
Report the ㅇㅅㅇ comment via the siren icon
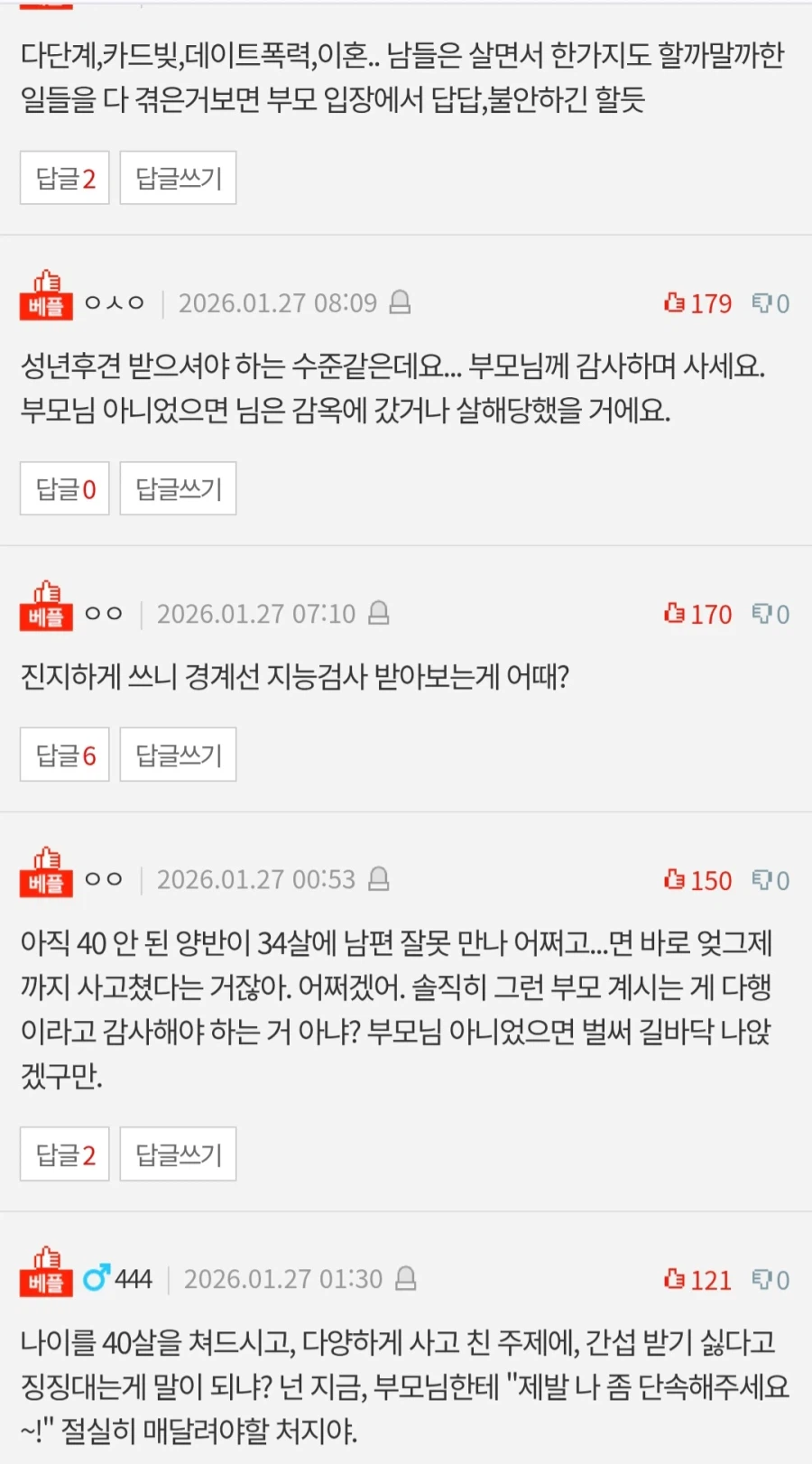[x=400, y=302]
